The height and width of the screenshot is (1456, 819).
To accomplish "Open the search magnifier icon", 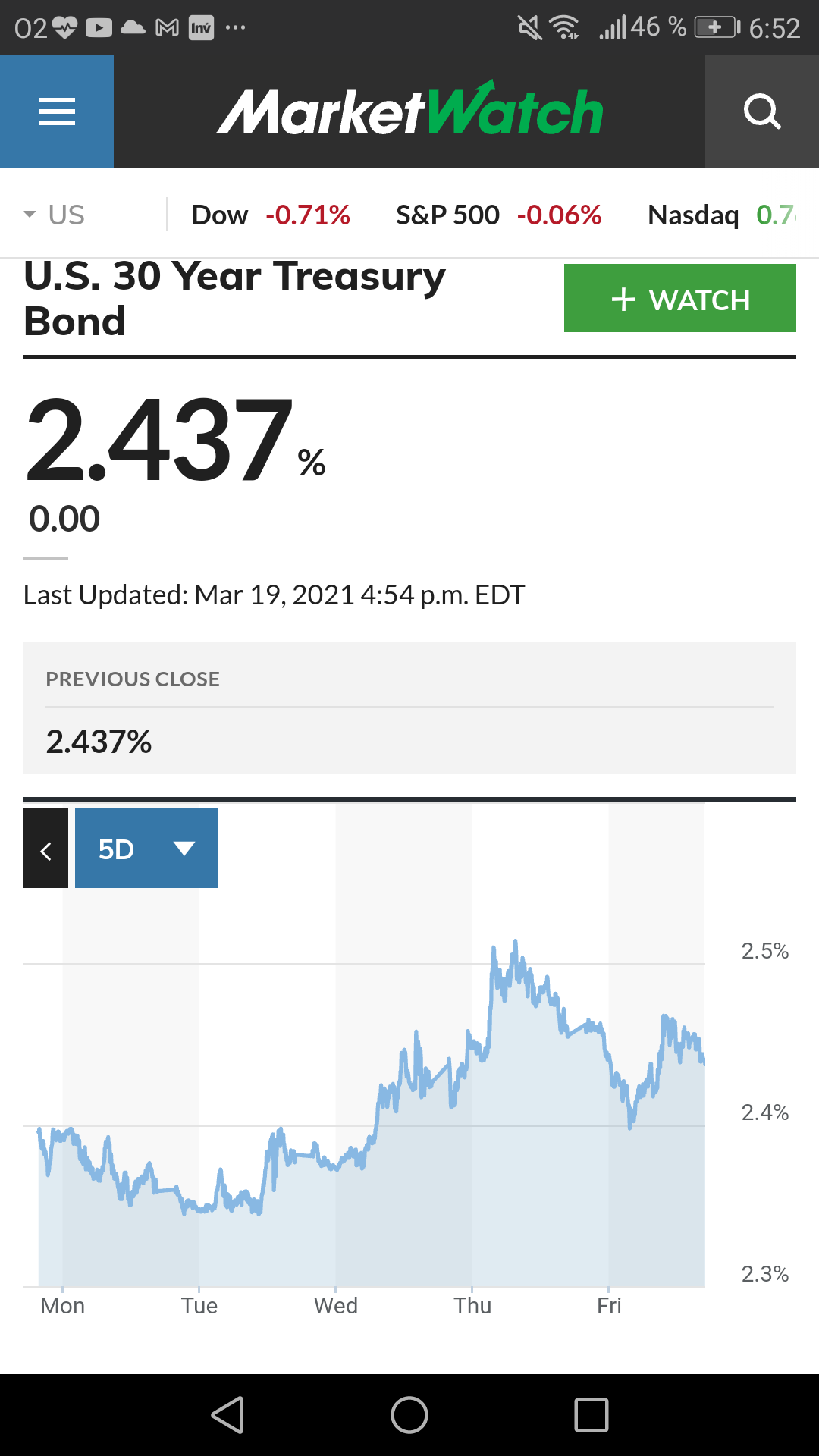I will [762, 111].
